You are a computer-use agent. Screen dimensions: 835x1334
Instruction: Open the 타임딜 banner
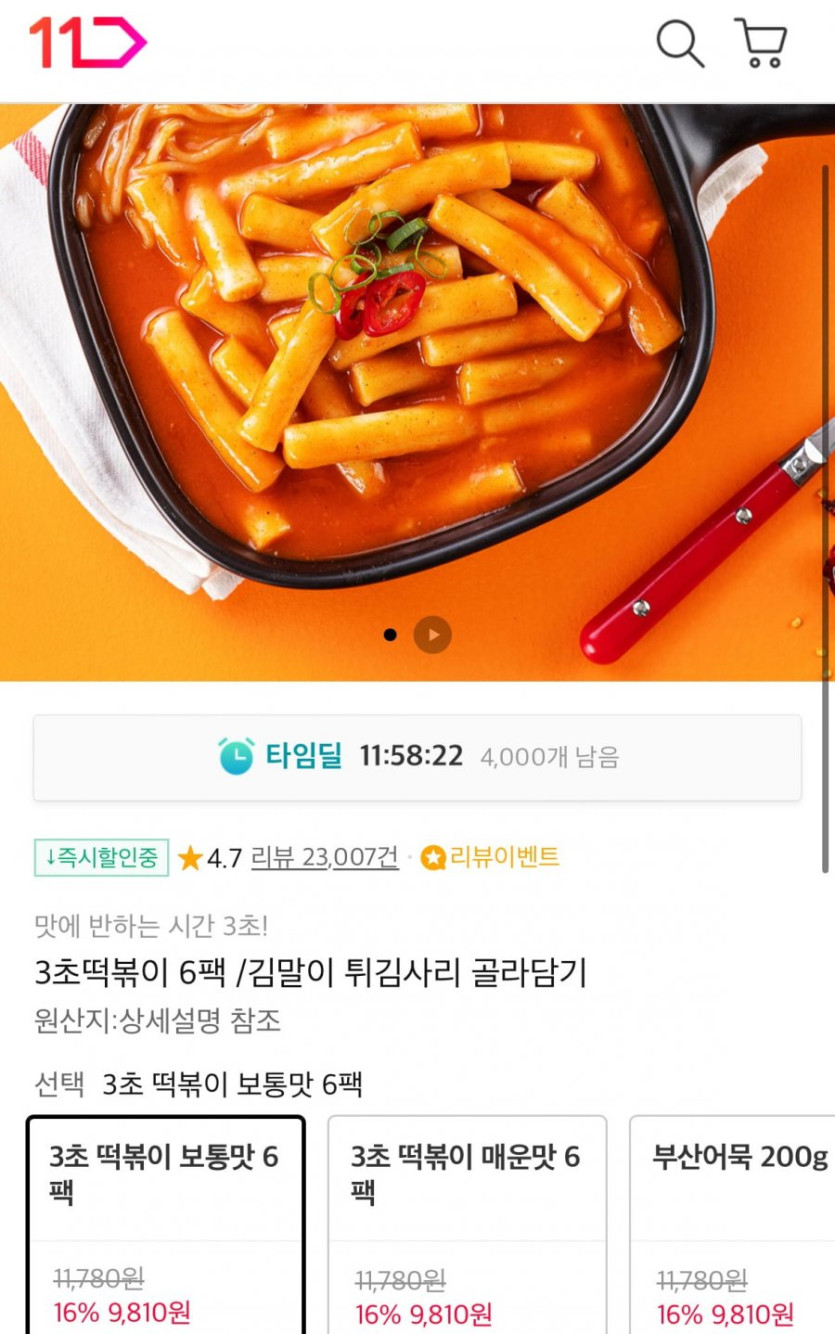click(417, 757)
